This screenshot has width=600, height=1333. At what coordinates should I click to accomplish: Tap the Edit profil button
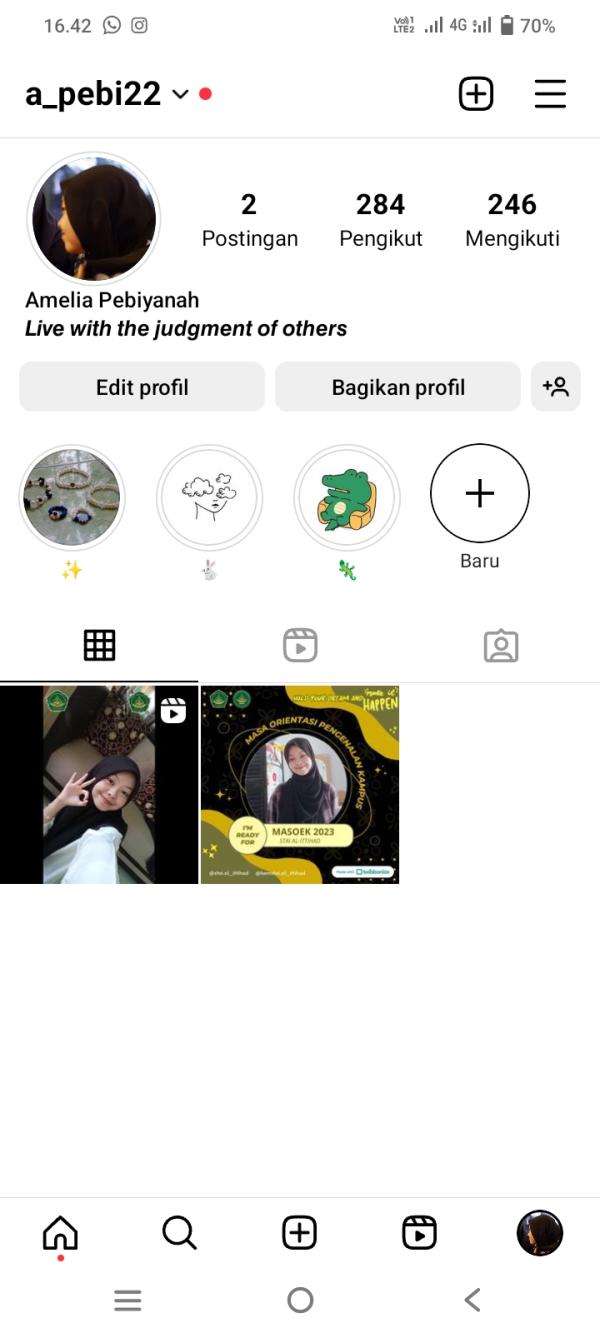(142, 387)
